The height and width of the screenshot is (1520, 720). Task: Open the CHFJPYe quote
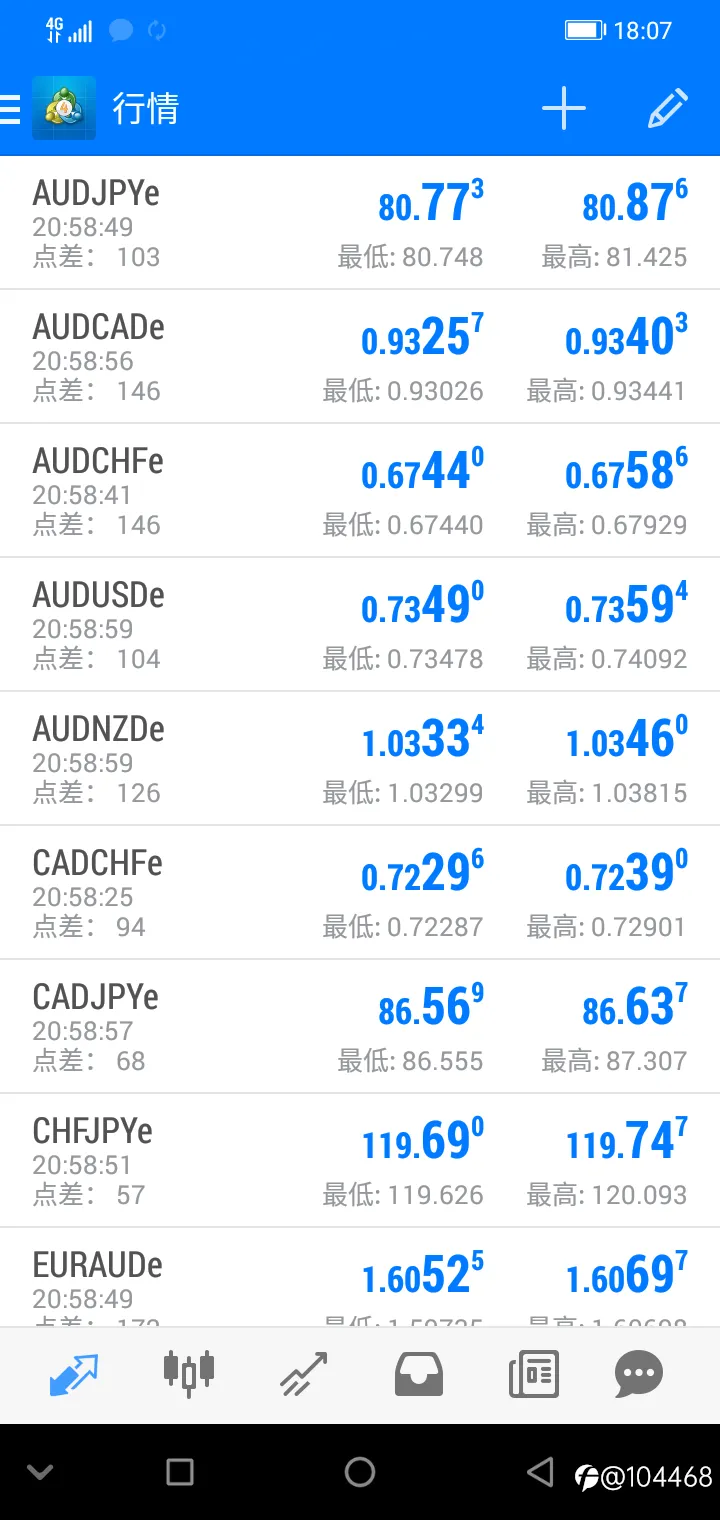point(360,1161)
